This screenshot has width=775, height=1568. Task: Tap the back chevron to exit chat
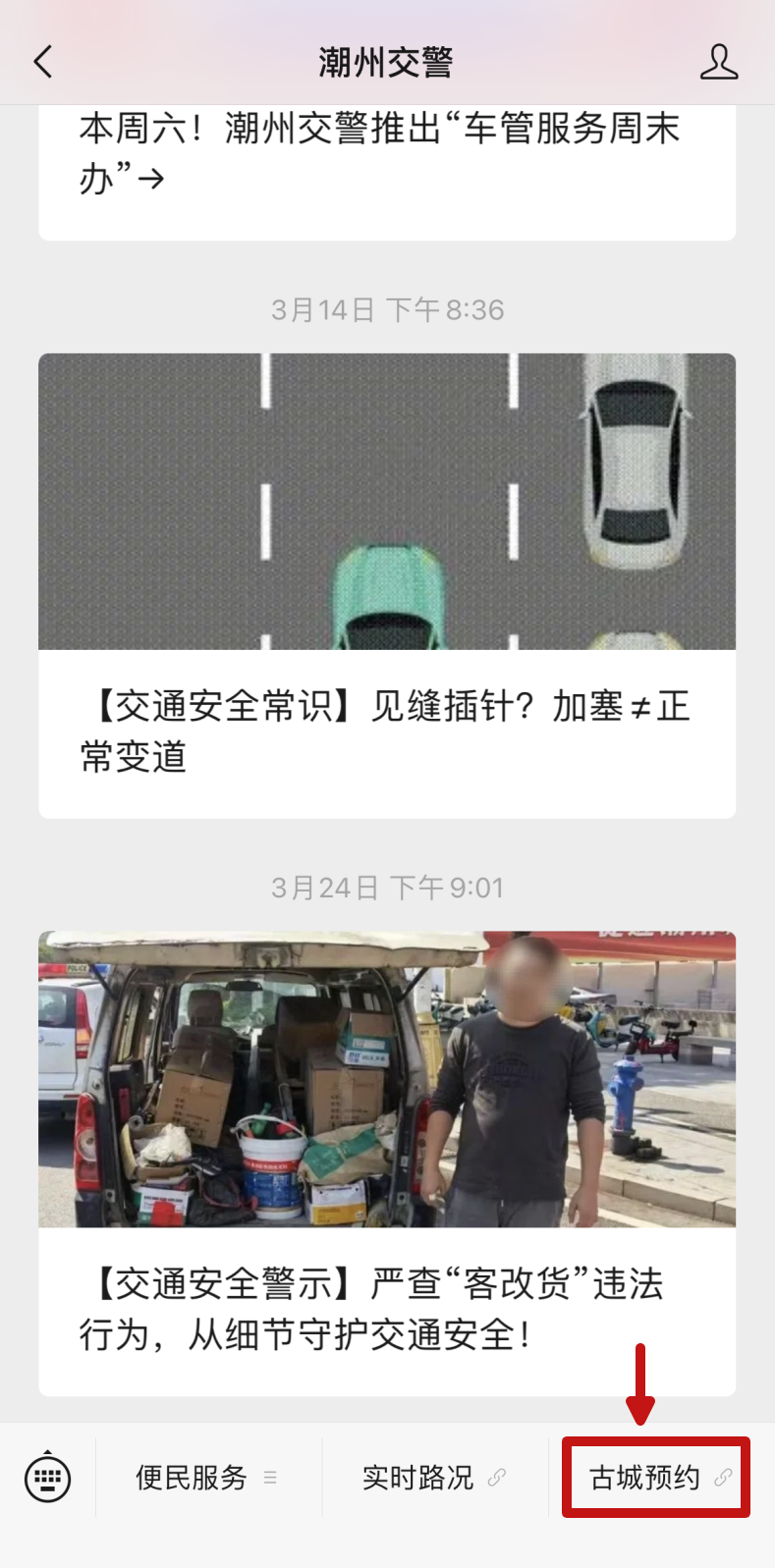(x=41, y=61)
